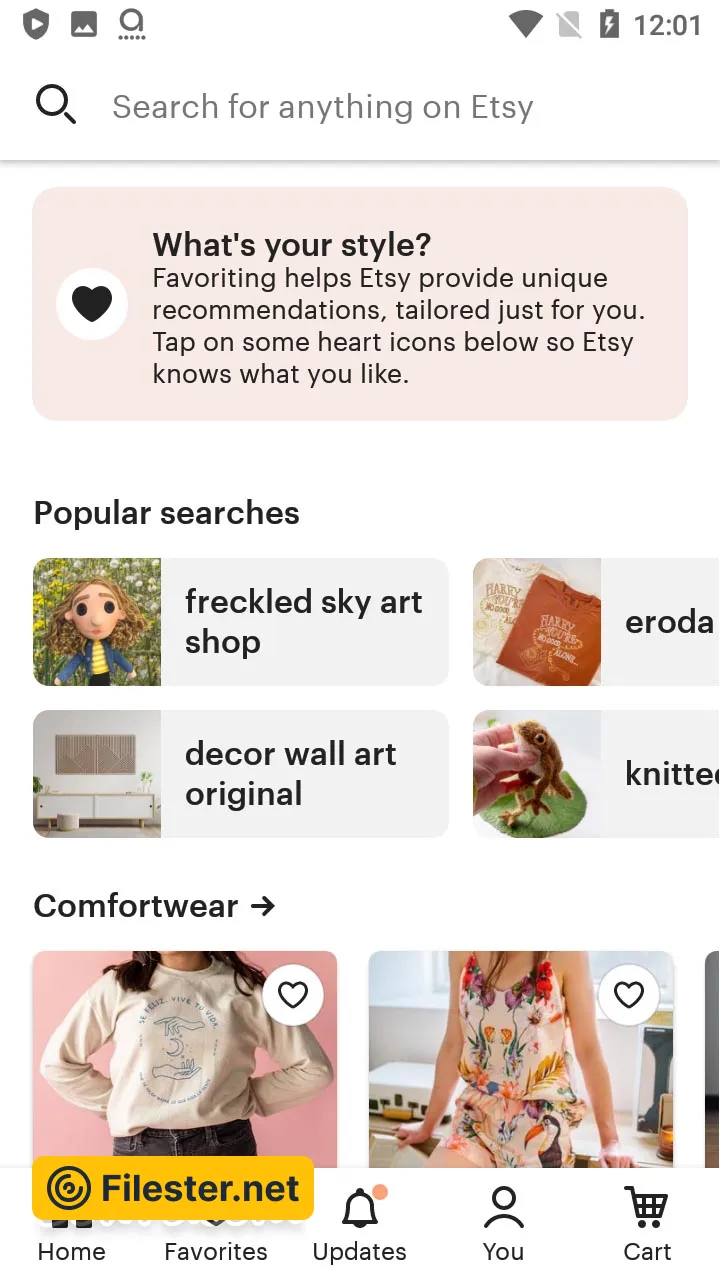Switch to the Favorites tab

click(x=216, y=1250)
